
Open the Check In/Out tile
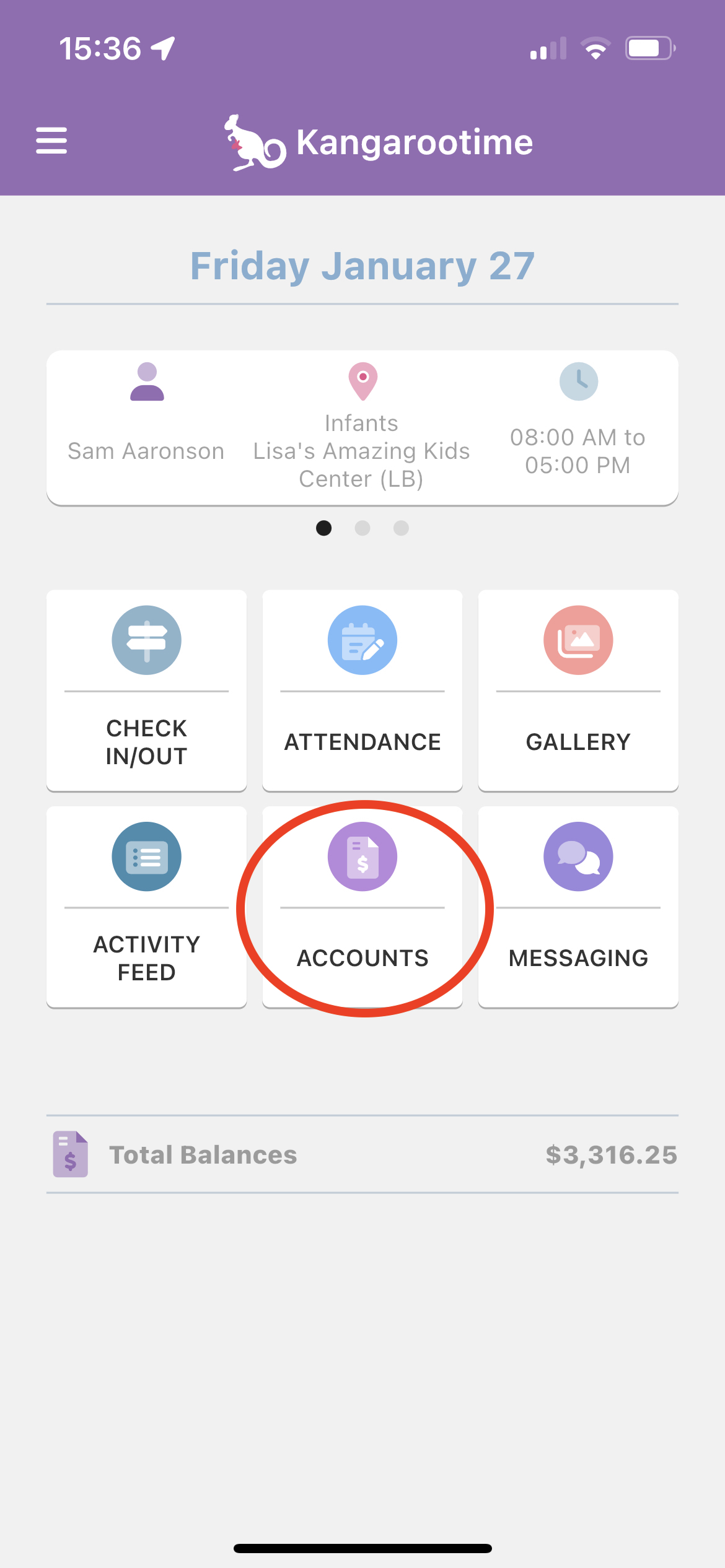point(146,690)
